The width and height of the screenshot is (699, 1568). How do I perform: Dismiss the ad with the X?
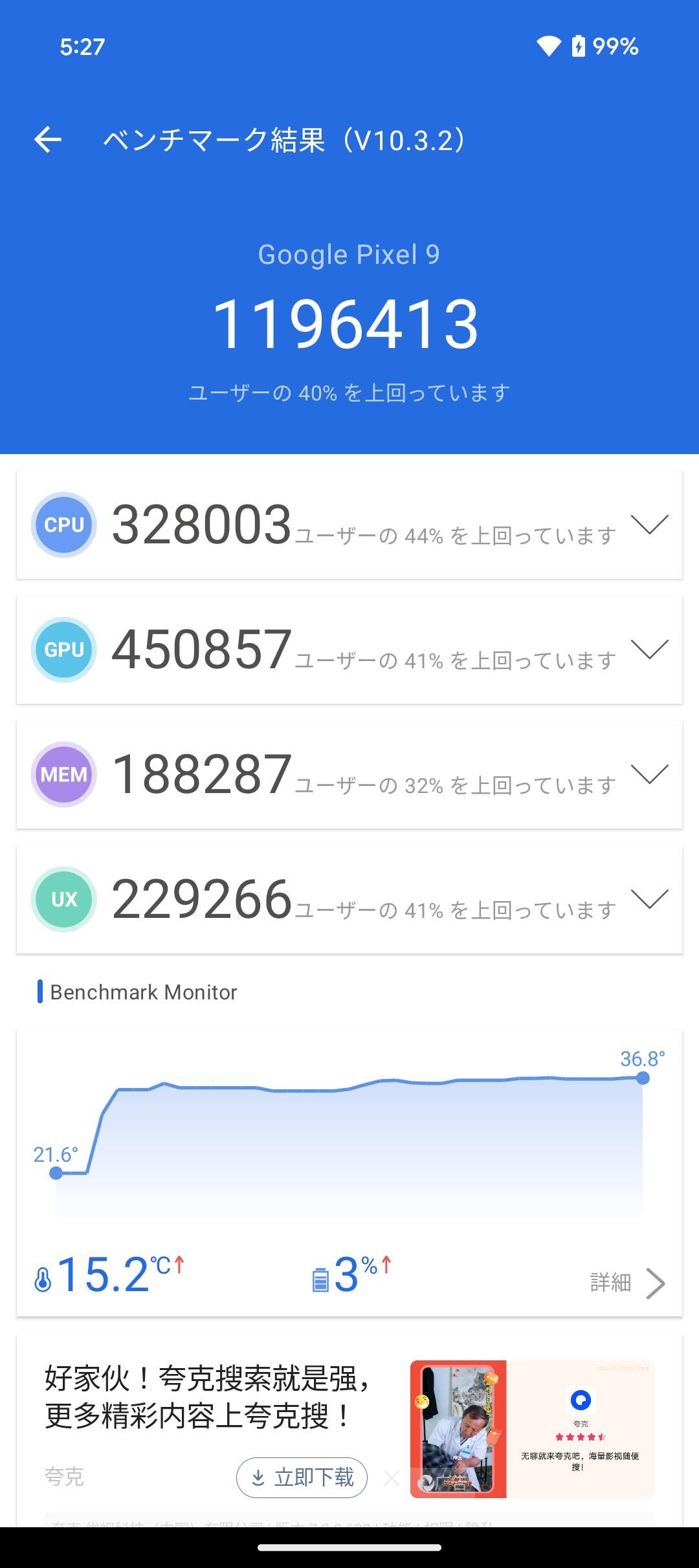click(391, 1477)
